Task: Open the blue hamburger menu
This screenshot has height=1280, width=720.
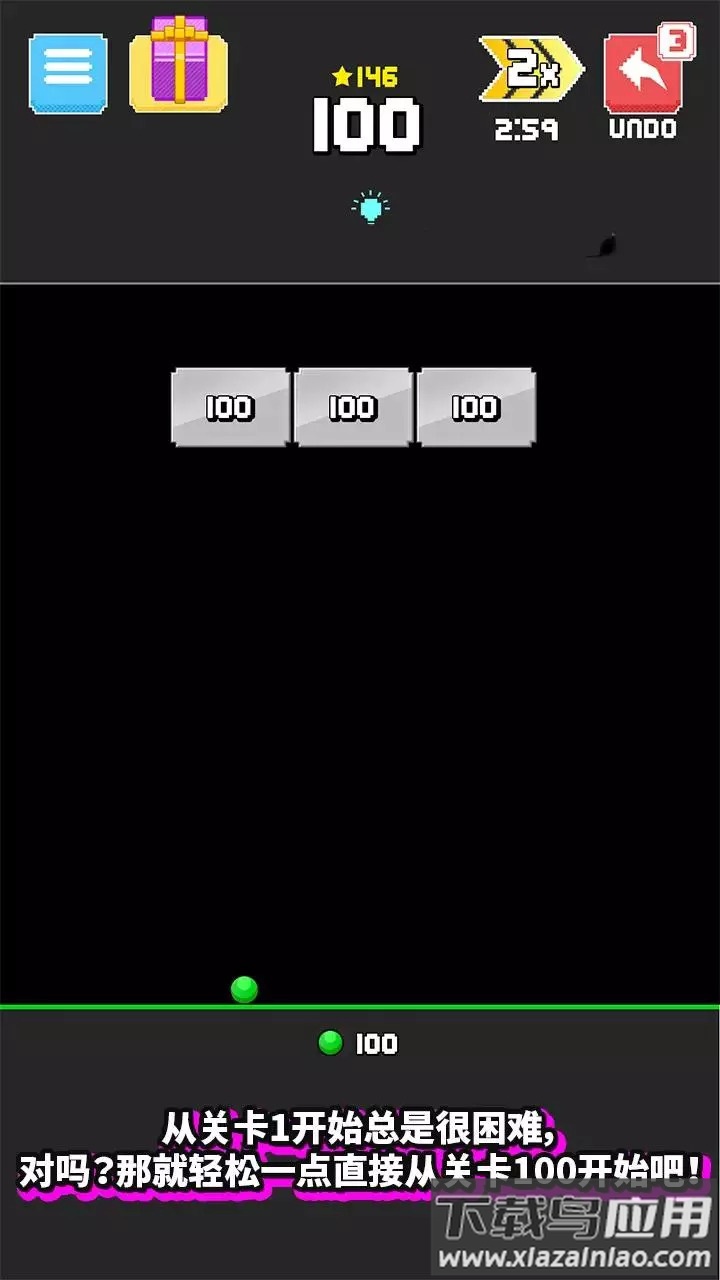Action: click(68, 73)
